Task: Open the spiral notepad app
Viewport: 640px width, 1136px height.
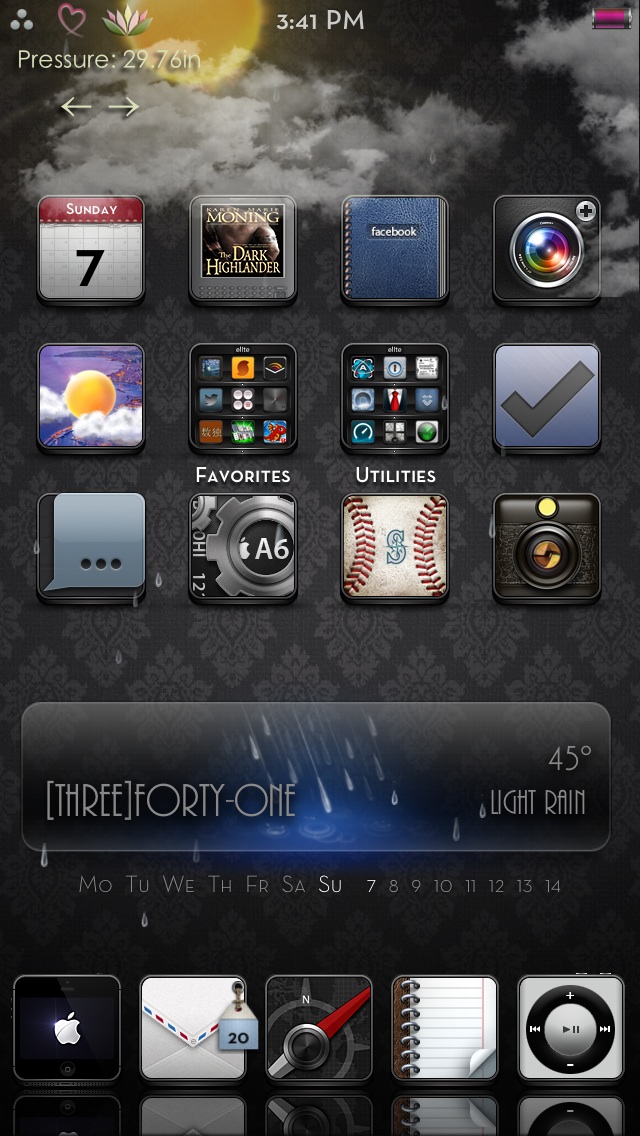Action: pyautogui.click(x=445, y=1028)
